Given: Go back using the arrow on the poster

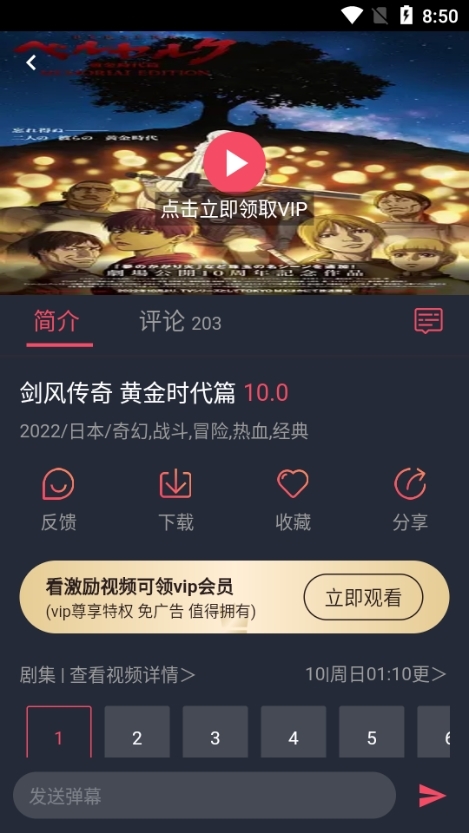Looking at the screenshot, I should point(31,63).
